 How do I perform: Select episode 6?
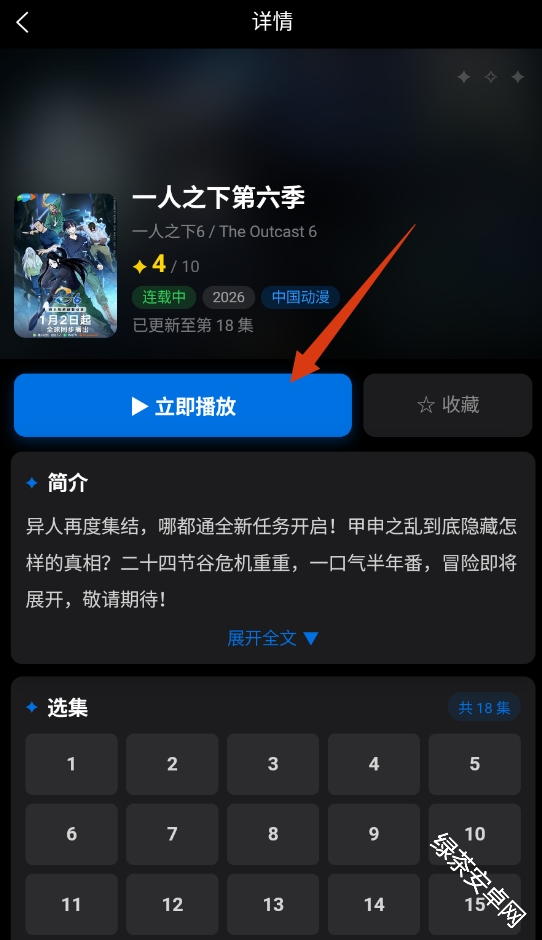71,834
